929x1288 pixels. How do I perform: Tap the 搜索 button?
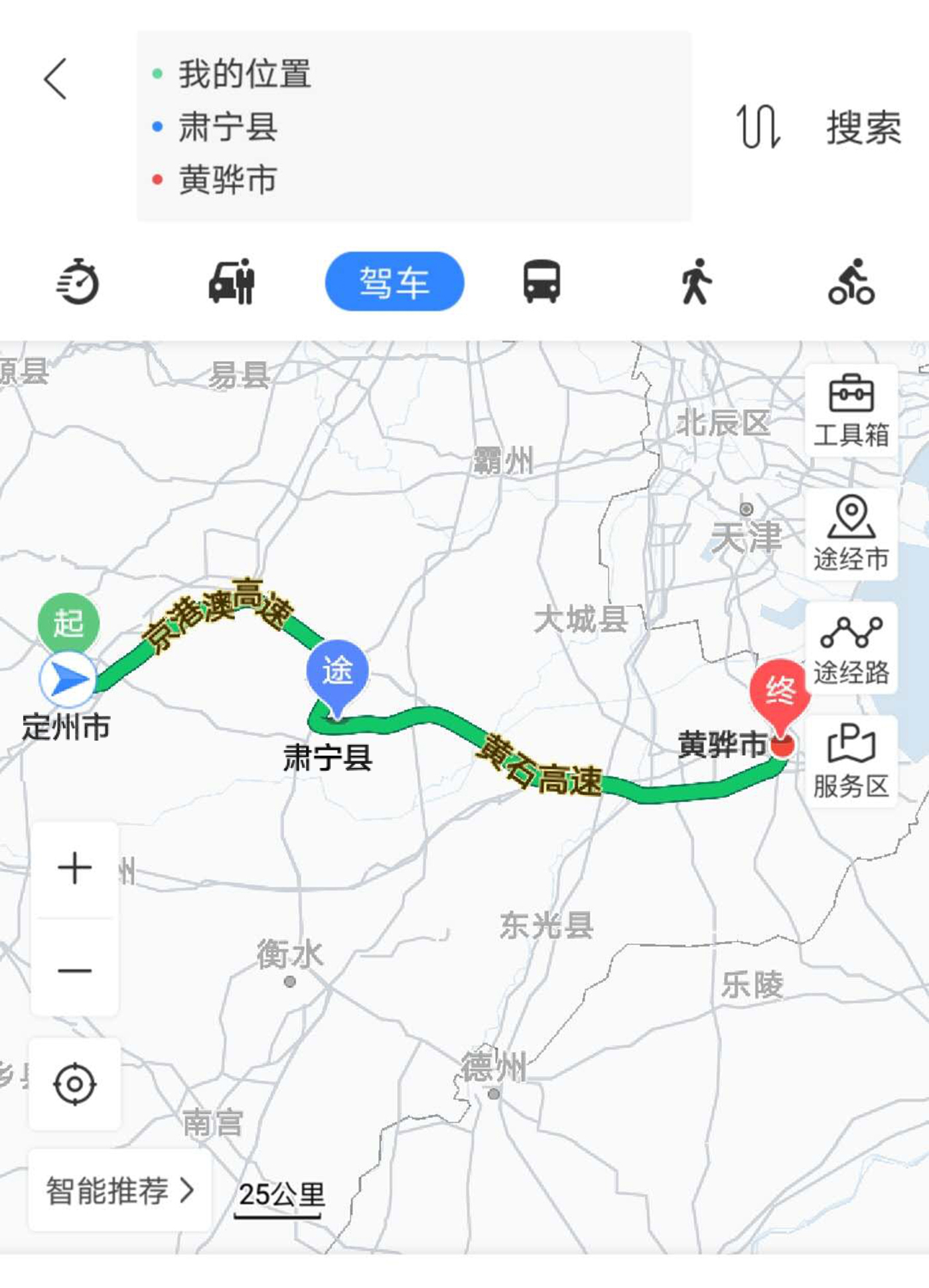(x=863, y=127)
